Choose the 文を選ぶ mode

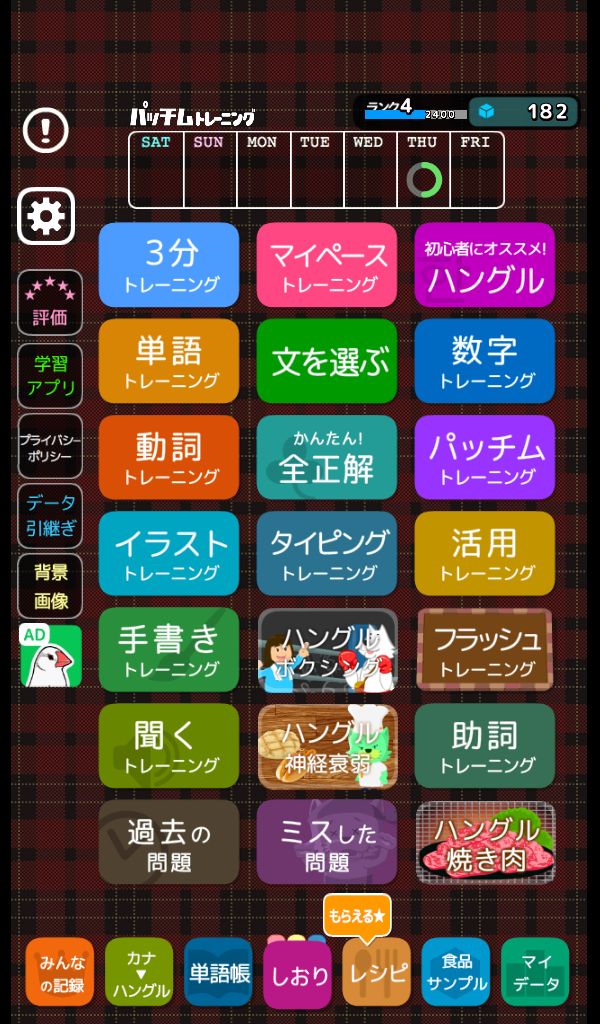(327, 361)
